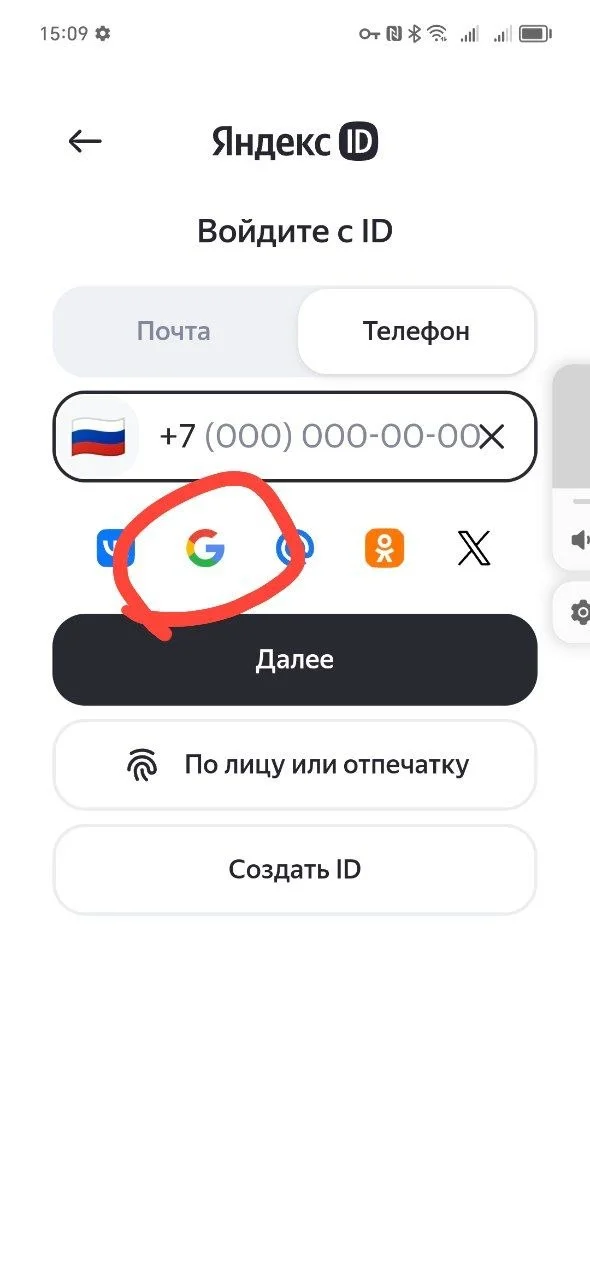Switch to the Почта tab

174,331
